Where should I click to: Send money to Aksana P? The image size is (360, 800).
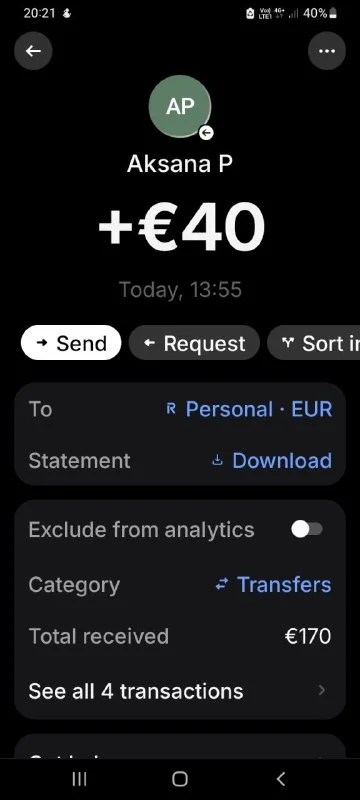click(71, 343)
